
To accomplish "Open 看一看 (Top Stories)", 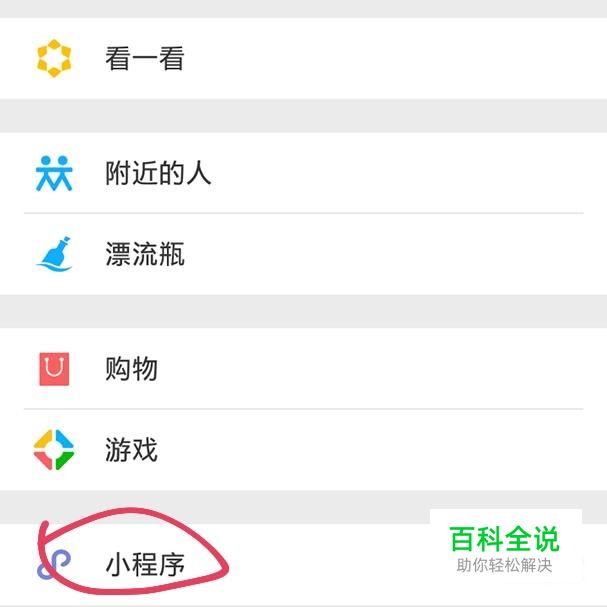I will (x=145, y=58).
